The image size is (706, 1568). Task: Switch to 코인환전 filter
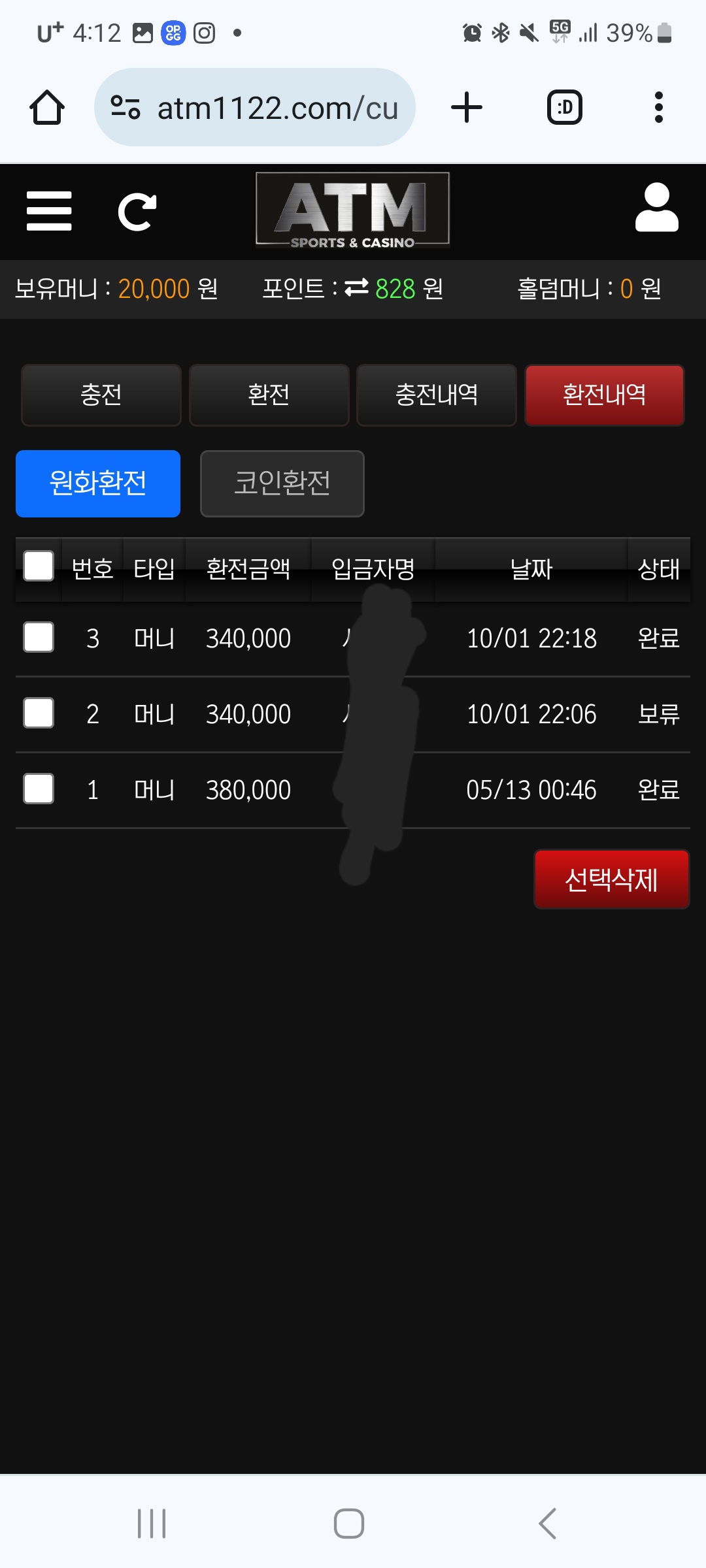(282, 483)
